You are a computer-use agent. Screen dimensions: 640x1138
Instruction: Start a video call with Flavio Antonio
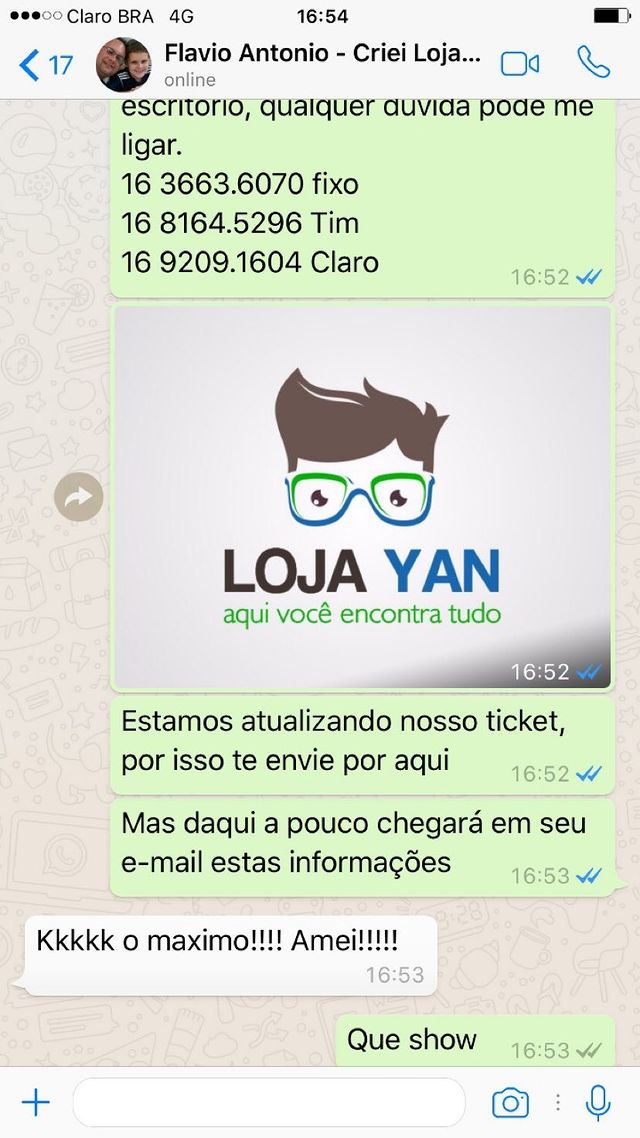(x=520, y=64)
